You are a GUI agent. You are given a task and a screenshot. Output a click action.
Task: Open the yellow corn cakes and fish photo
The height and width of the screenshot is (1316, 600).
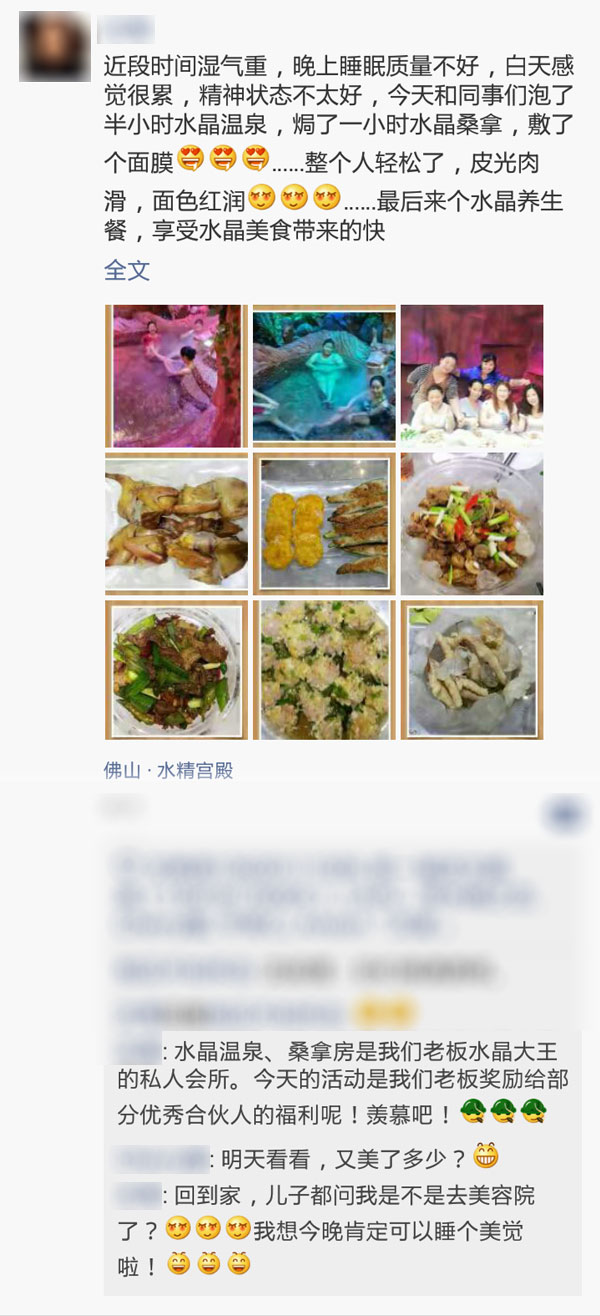[x=324, y=524]
